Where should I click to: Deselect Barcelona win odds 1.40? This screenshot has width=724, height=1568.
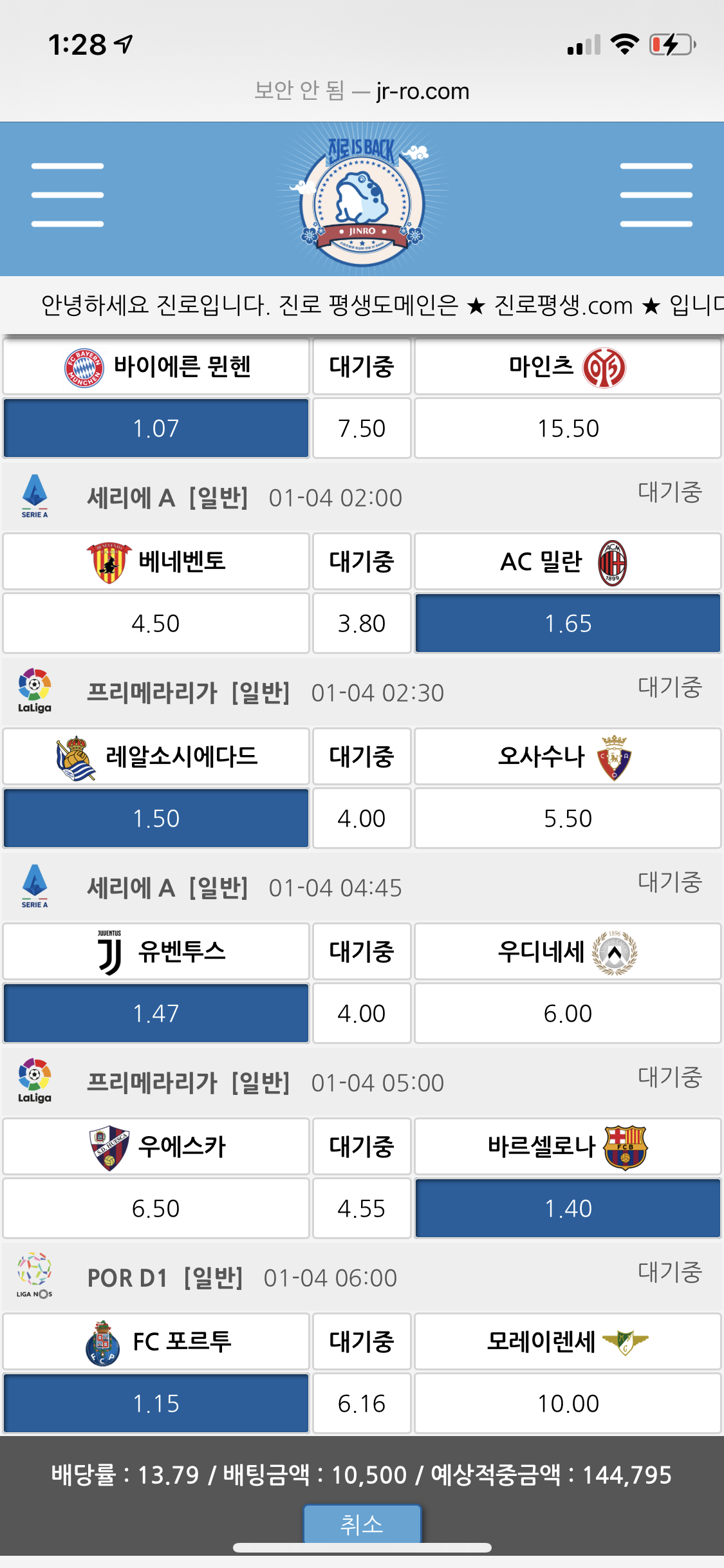point(568,1208)
